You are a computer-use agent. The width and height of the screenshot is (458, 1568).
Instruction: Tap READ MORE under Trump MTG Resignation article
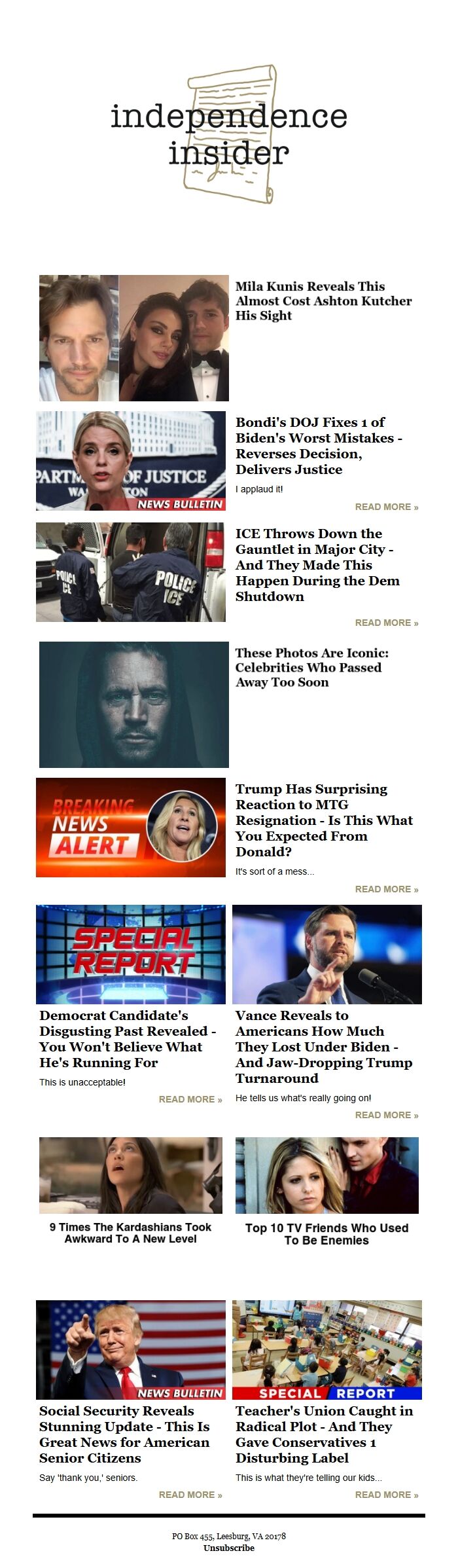pos(386,889)
